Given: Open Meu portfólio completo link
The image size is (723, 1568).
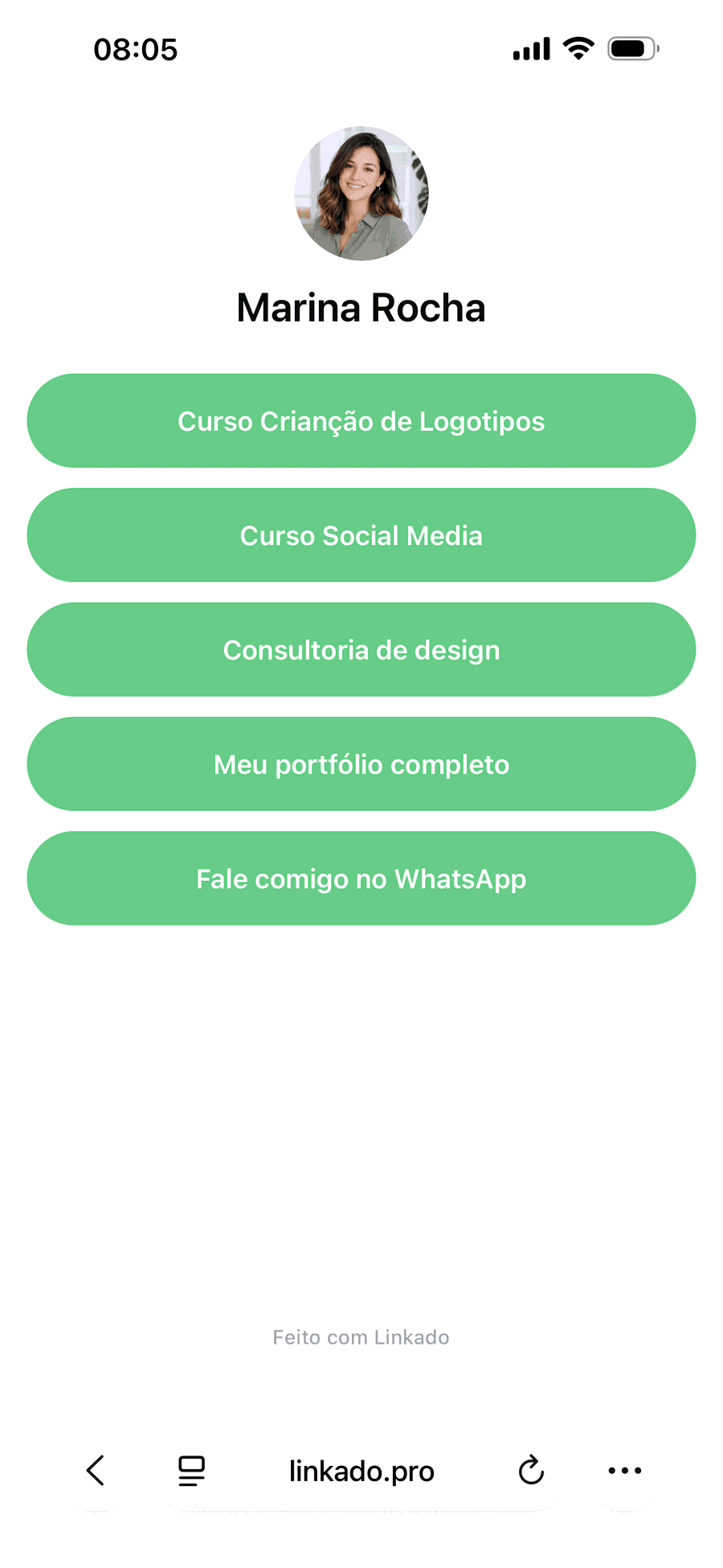Looking at the screenshot, I should [x=361, y=764].
